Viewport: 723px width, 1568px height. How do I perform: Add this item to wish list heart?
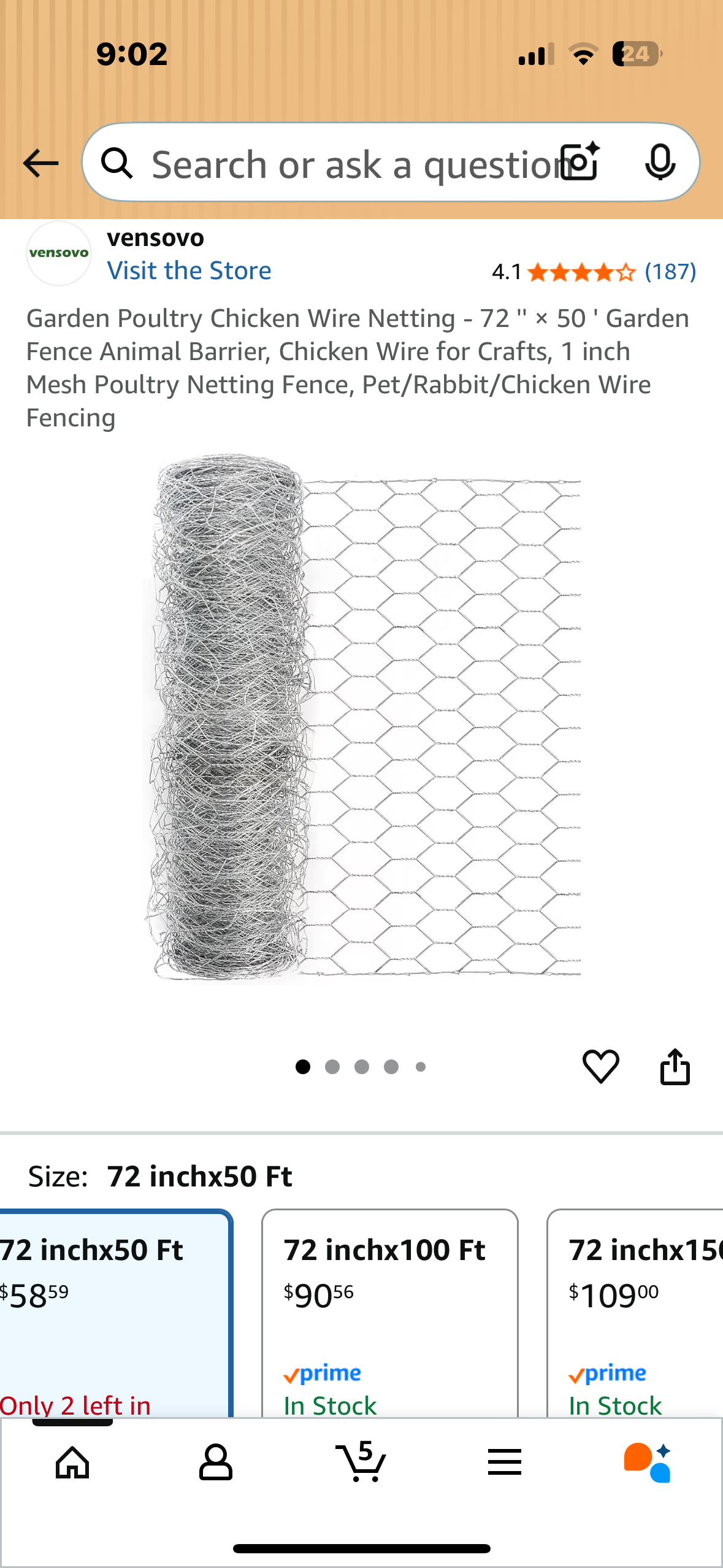click(600, 1066)
